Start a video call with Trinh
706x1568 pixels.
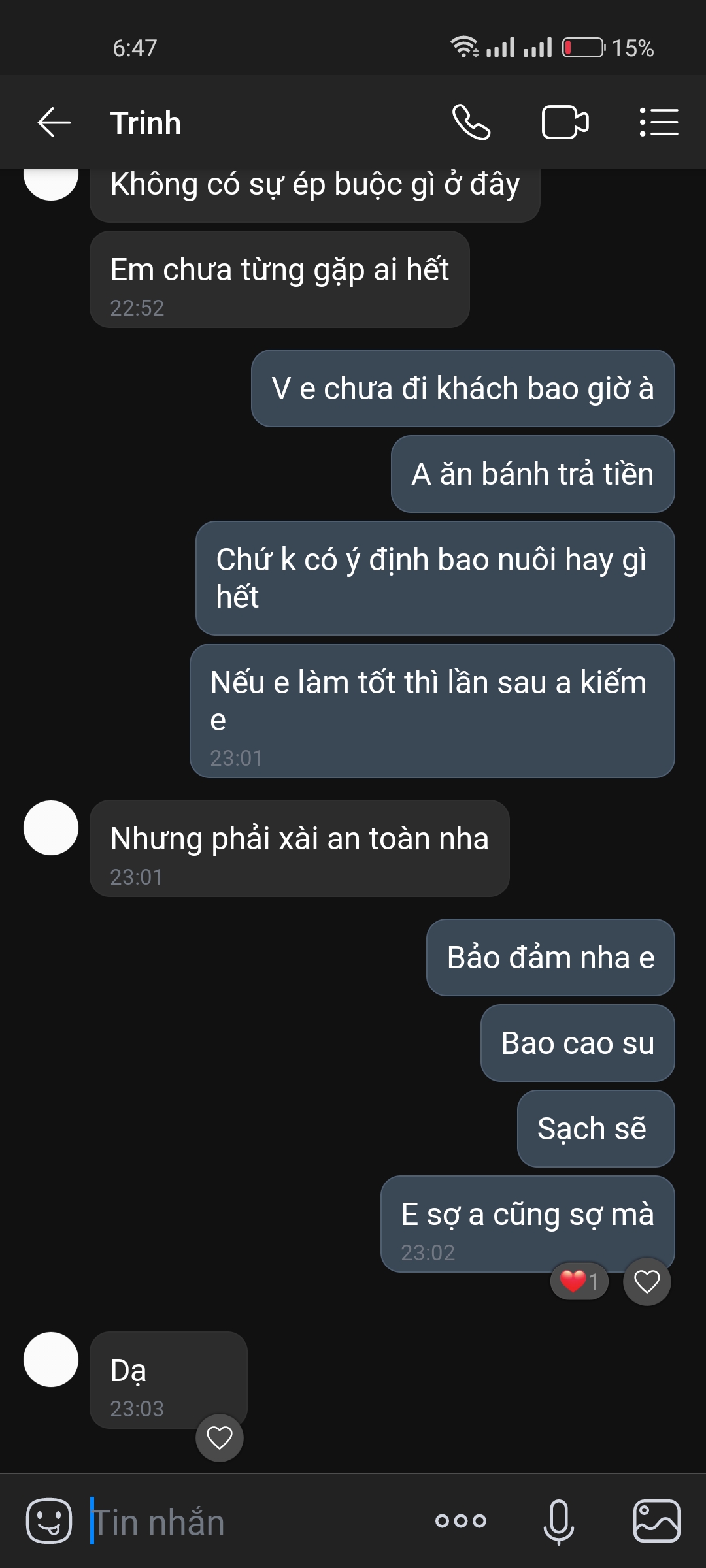[565, 123]
